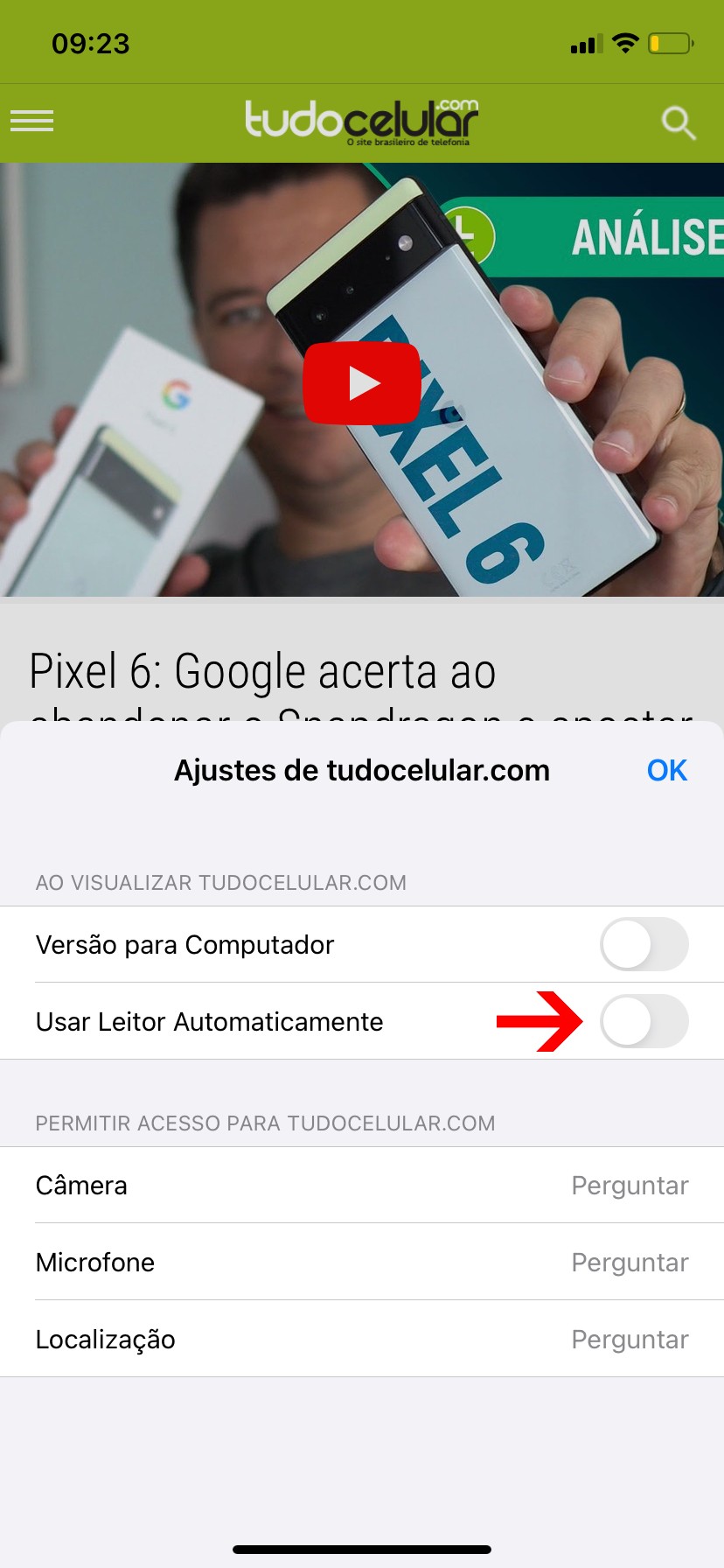Play the Pixel 6 video

(x=361, y=383)
